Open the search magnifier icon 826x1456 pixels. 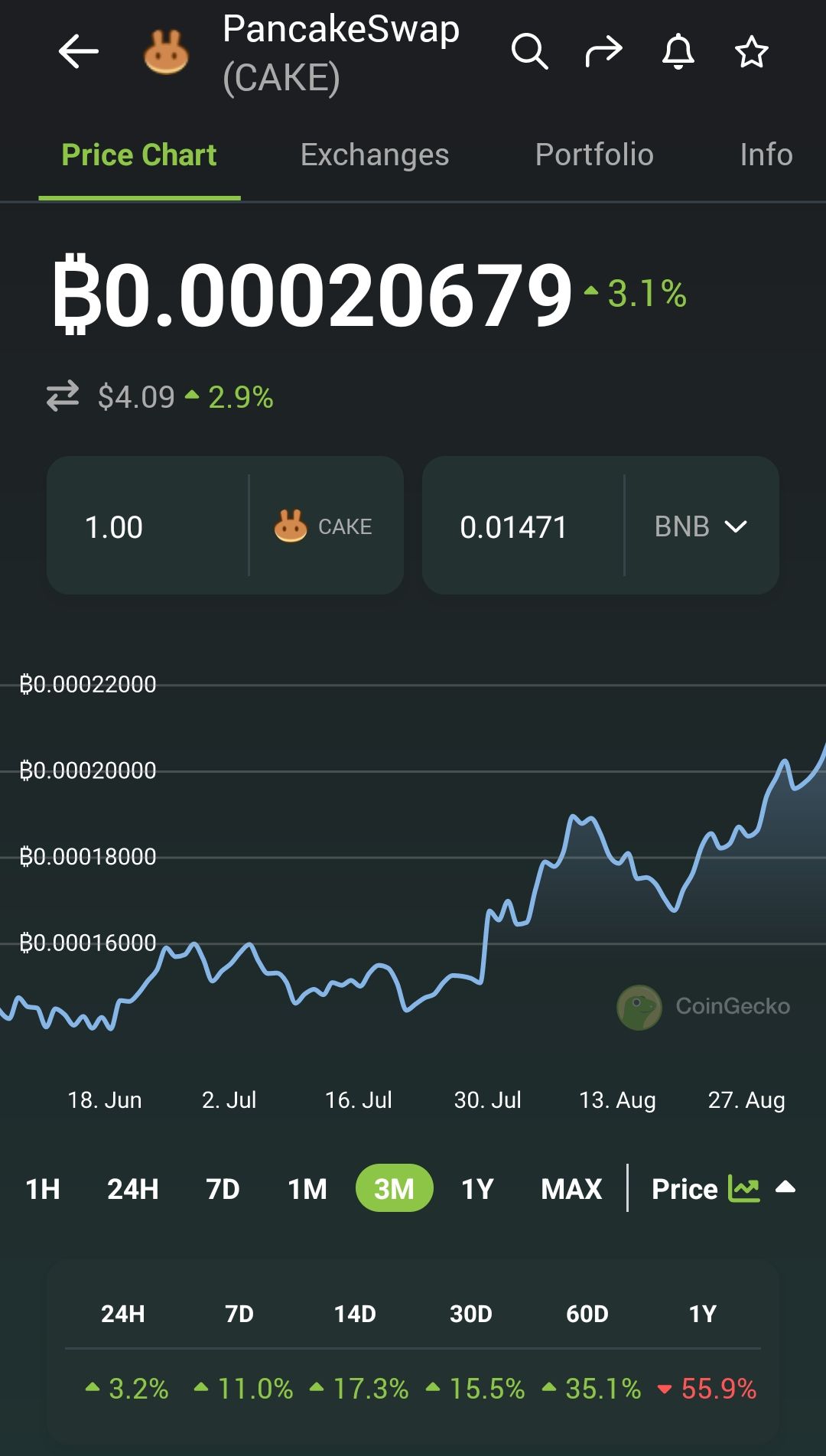point(529,52)
